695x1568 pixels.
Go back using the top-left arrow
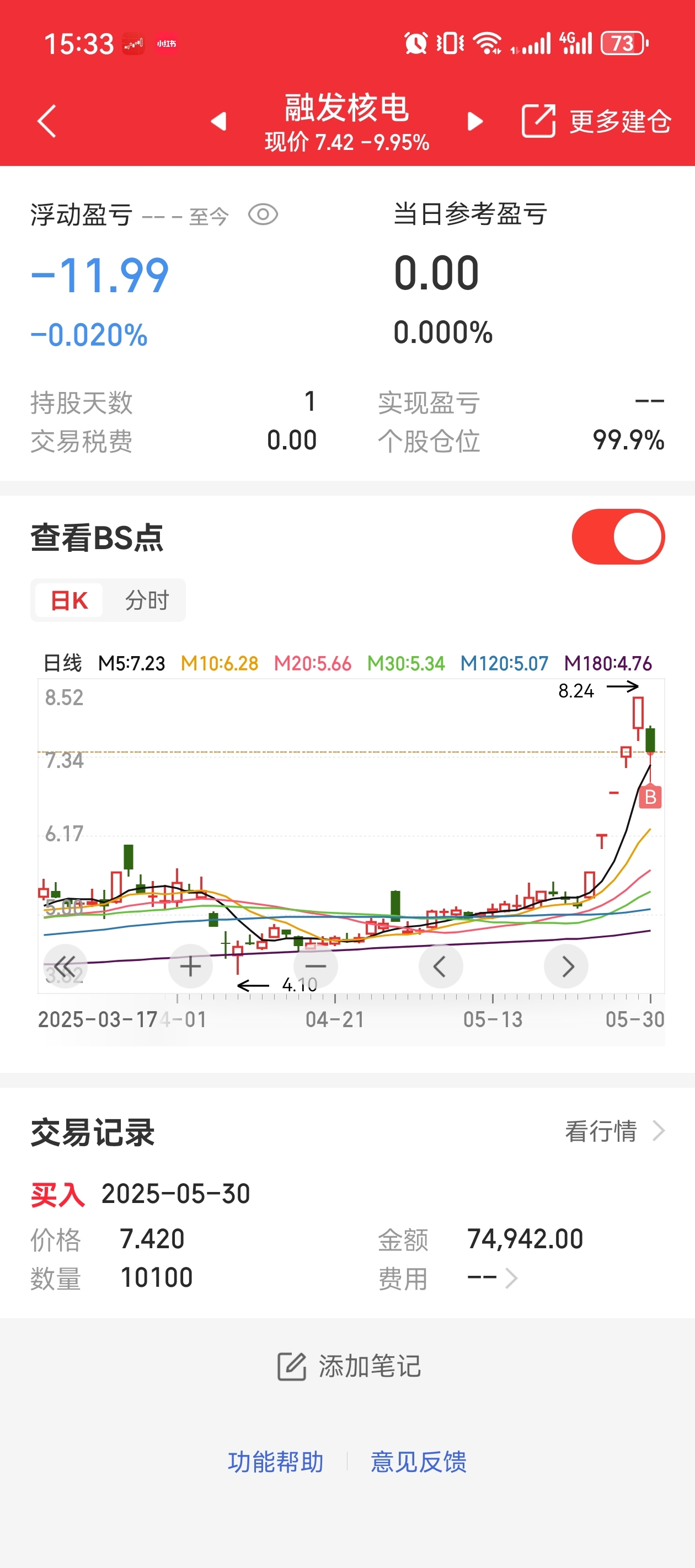[x=47, y=121]
